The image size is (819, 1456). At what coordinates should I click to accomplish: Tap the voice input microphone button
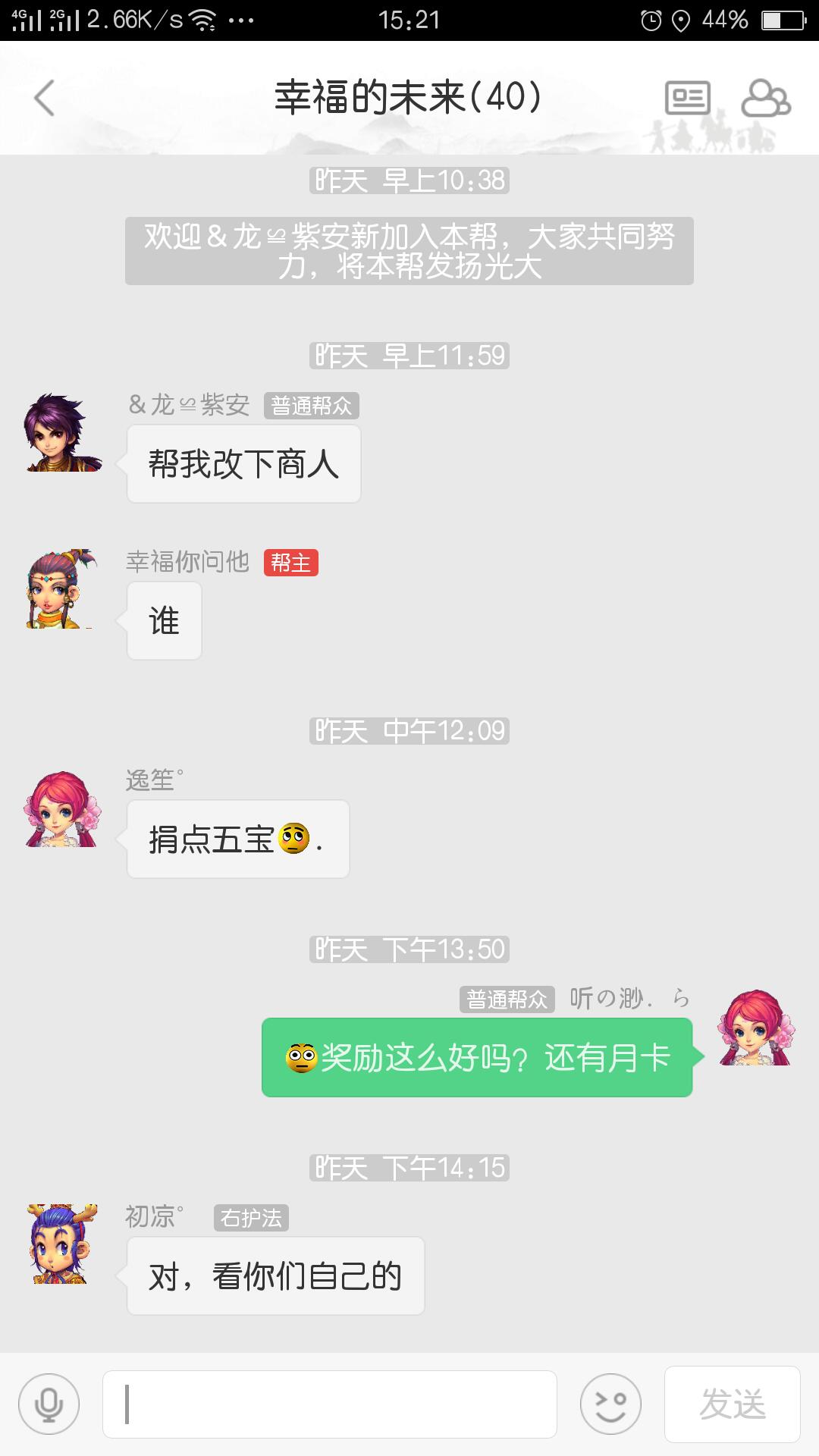[x=49, y=1404]
